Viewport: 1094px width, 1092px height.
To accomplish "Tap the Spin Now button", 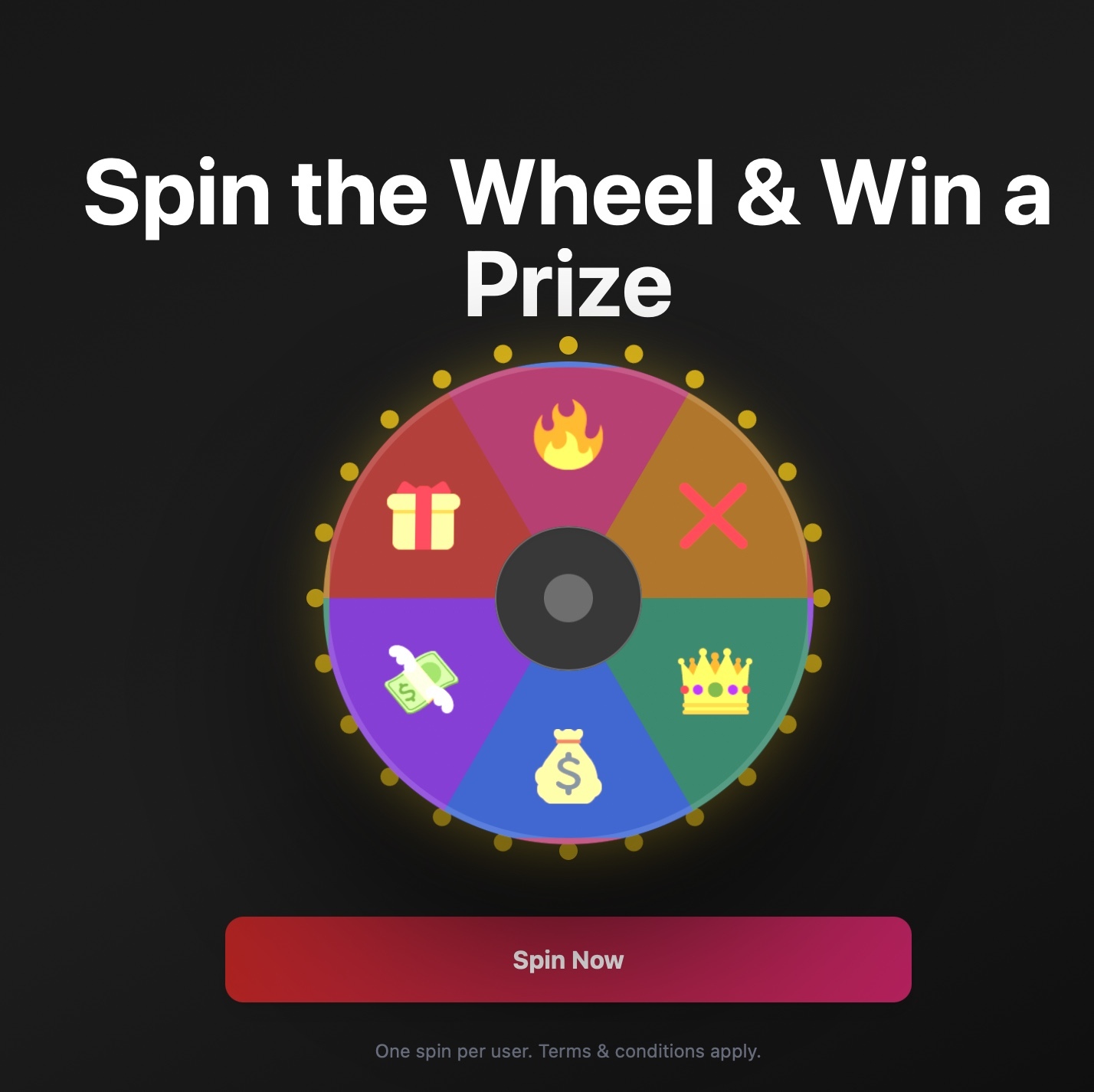I will pyautogui.click(x=568, y=959).
